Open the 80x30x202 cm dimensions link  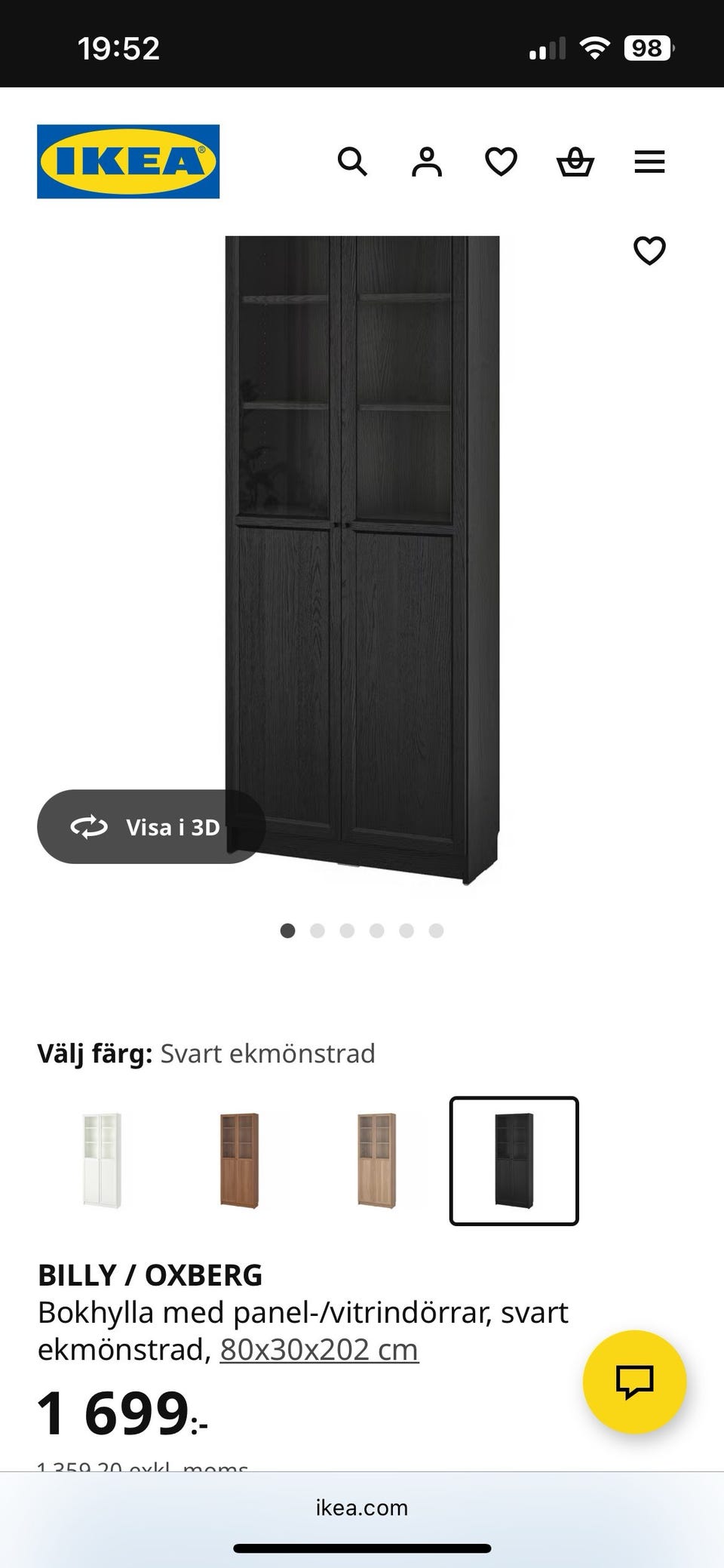pyautogui.click(x=319, y=1350)
